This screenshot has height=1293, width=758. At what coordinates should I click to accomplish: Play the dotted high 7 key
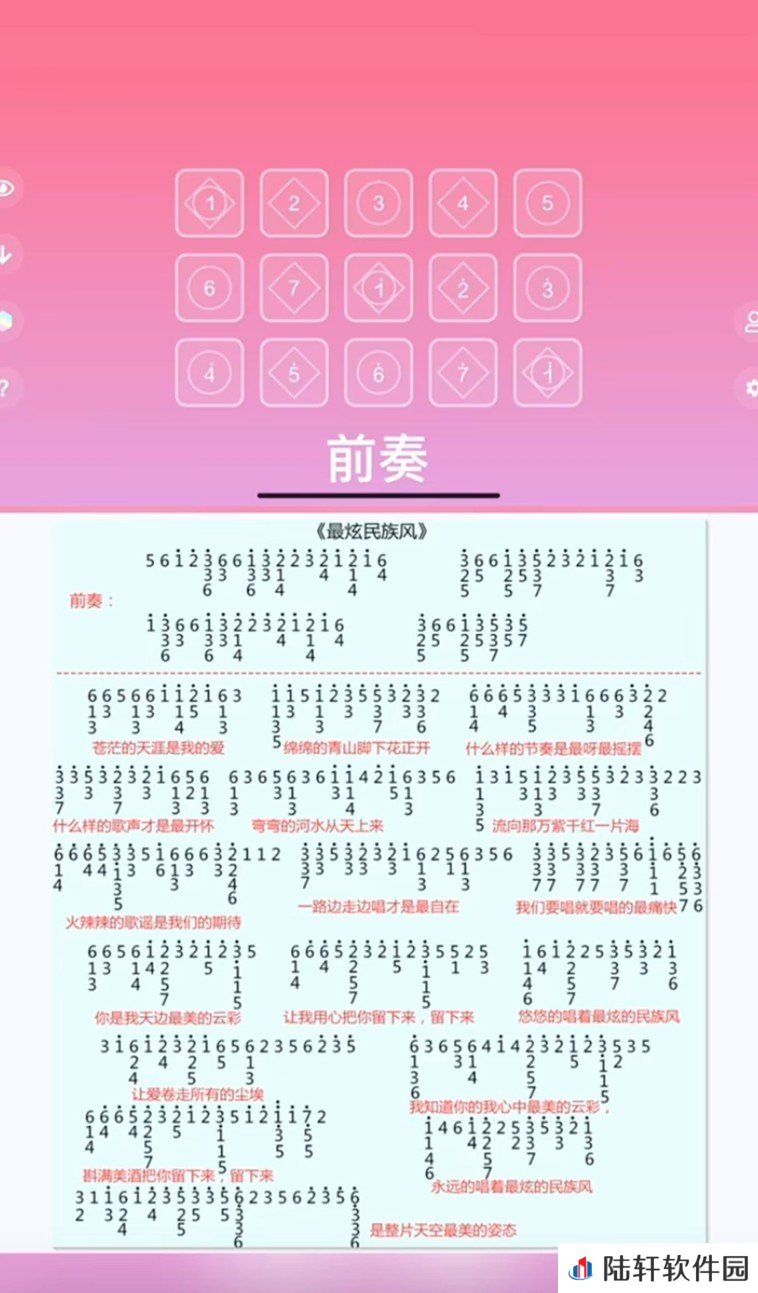click(463, 373)
